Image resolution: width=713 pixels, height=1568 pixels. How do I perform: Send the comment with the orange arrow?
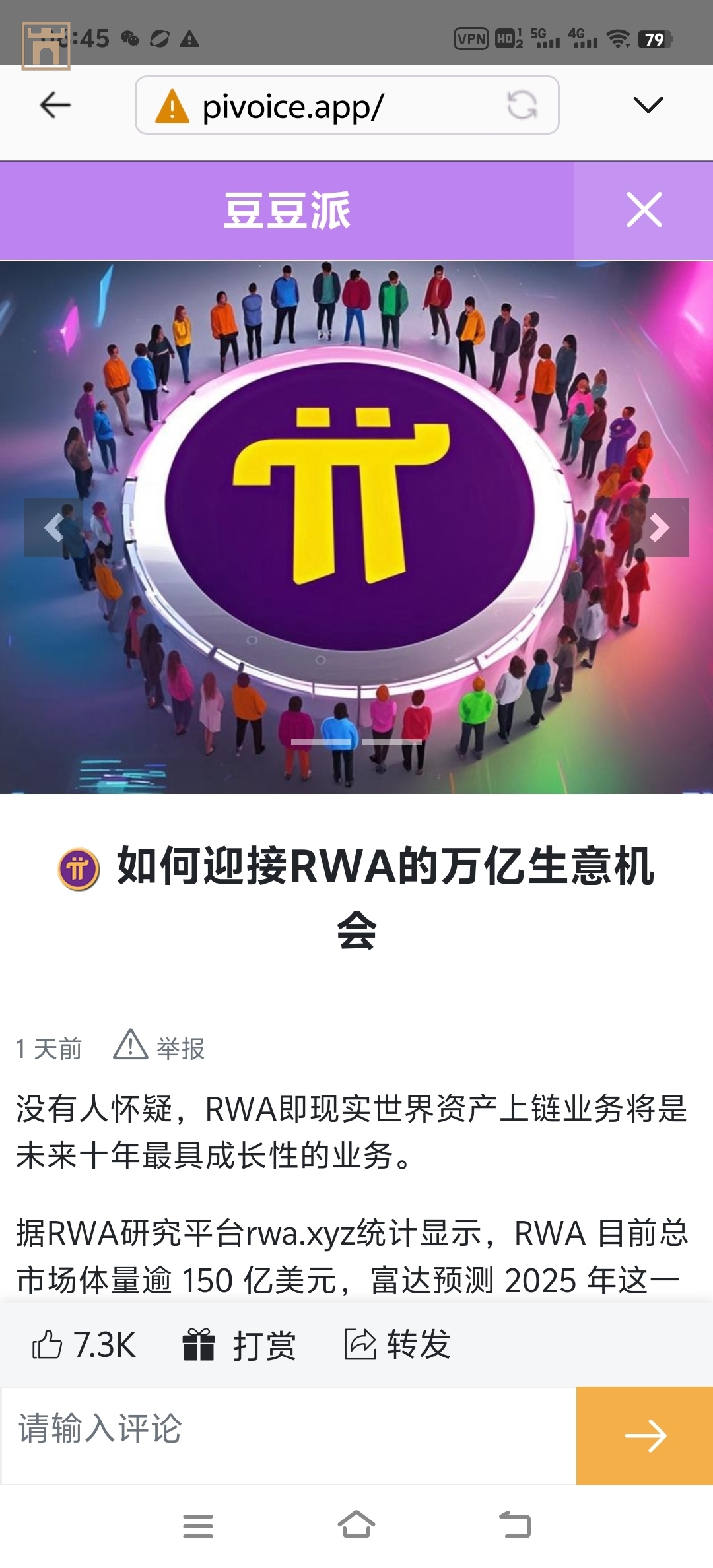[644, 1435]
